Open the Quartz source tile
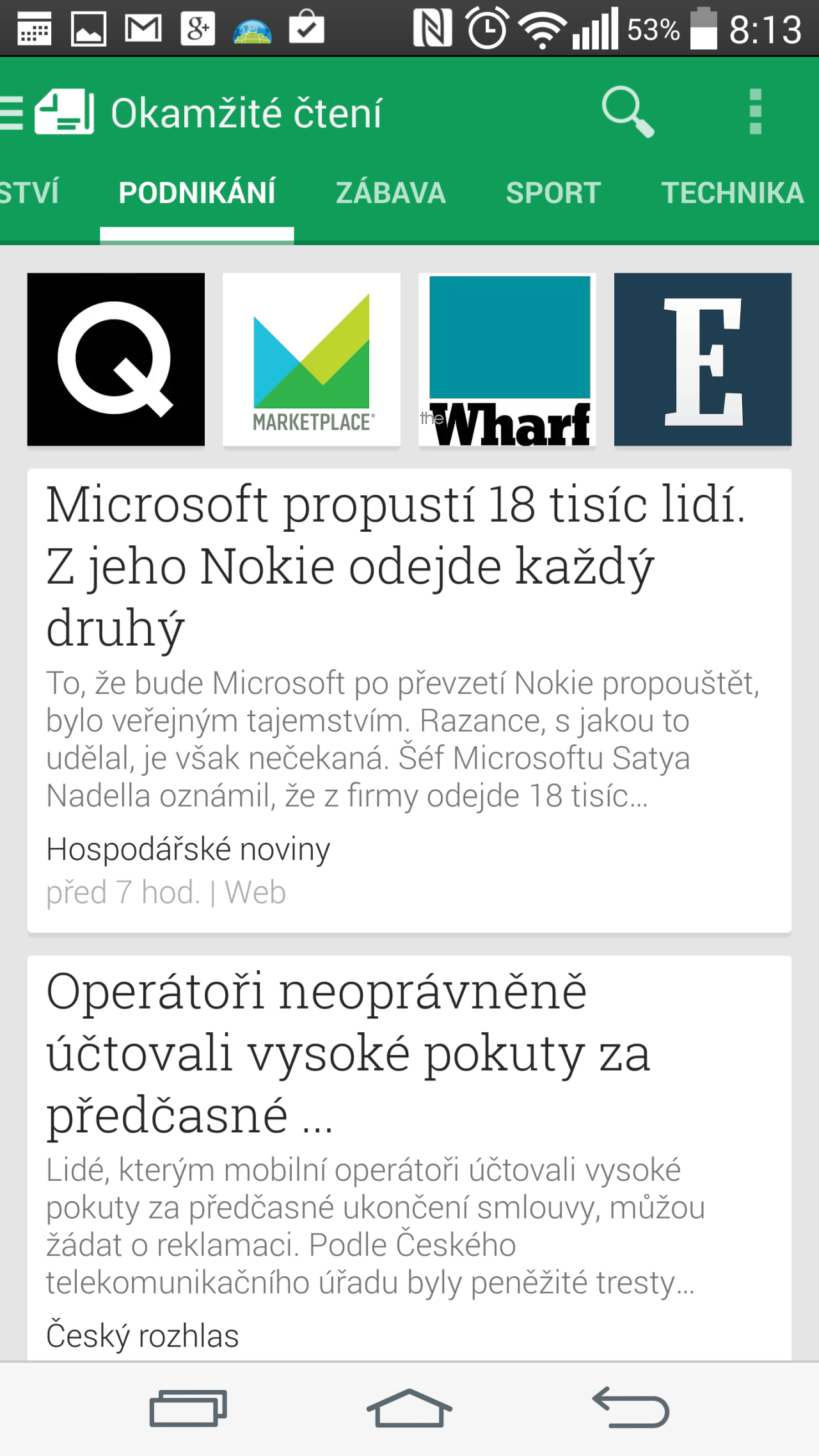819x1456 pixels. pyautogui.click(x=116, y=359)
